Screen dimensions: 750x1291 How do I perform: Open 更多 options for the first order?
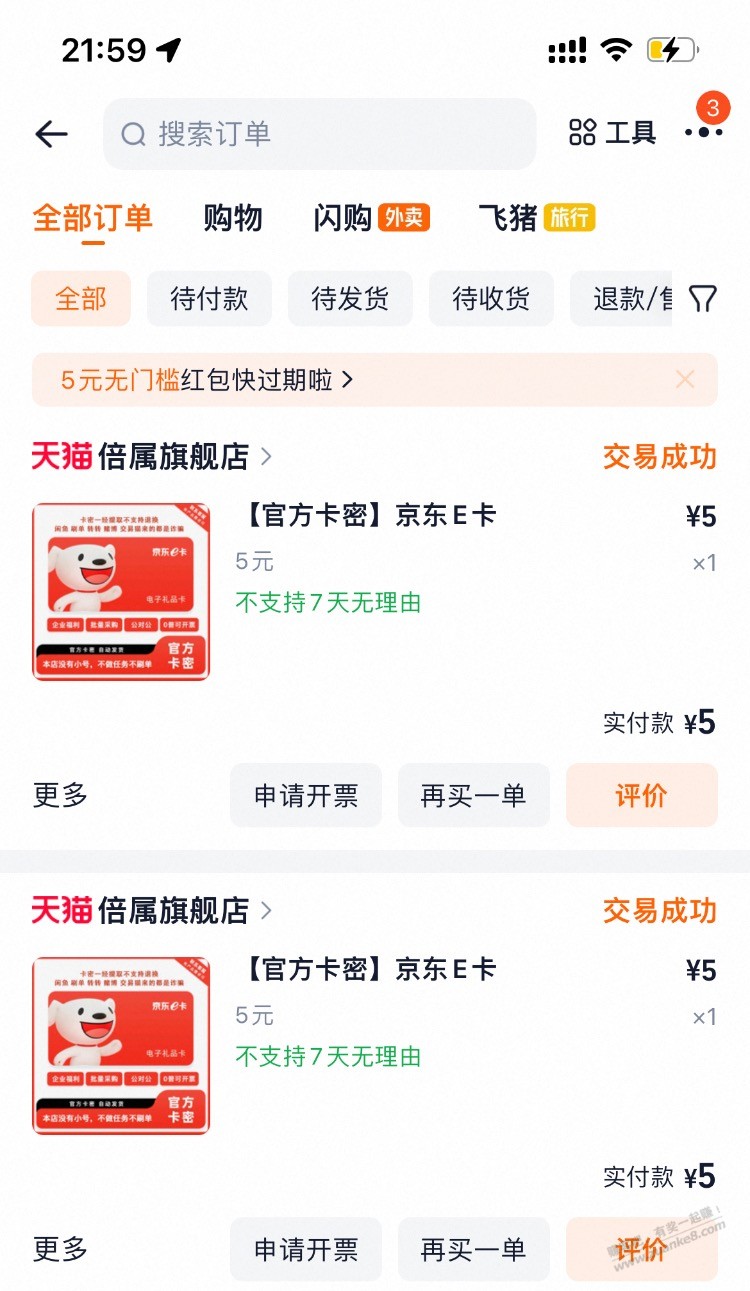click(x=61, y=796)
